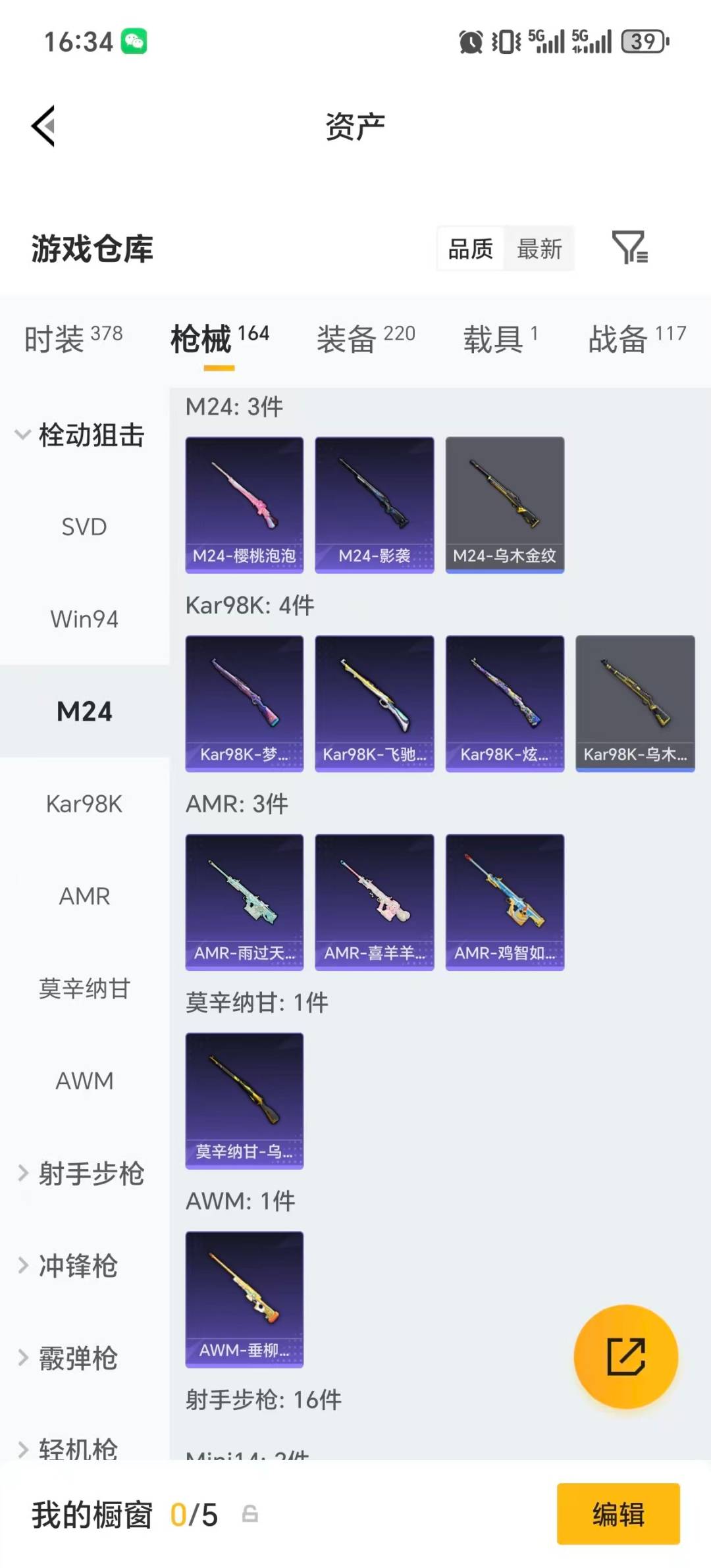Screen dimensions: 711x1568
Task: Switch sorting to 最新
Action: (x=539, y=249)
